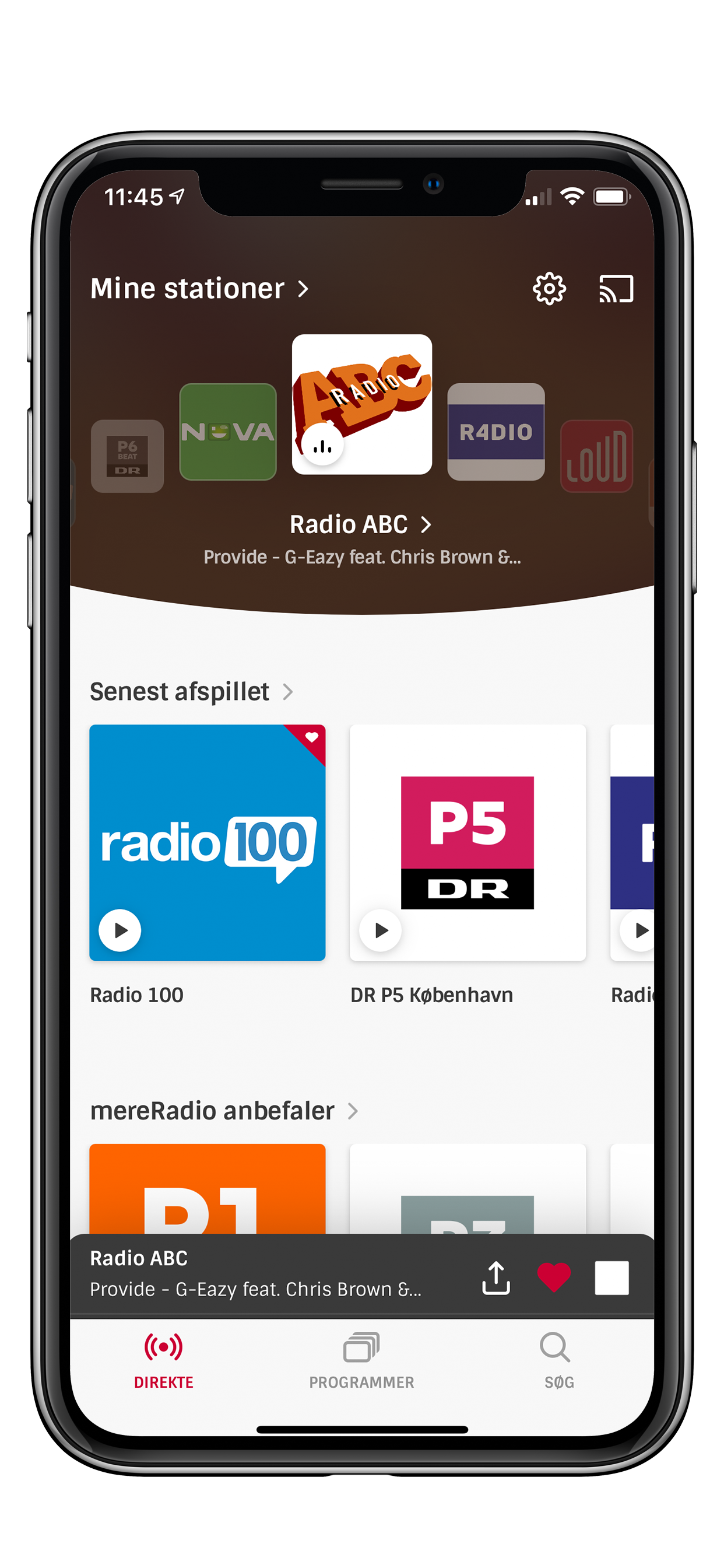Play Radio 100
This screenshot has width=724, height=1568.
[x=120, y=930]
